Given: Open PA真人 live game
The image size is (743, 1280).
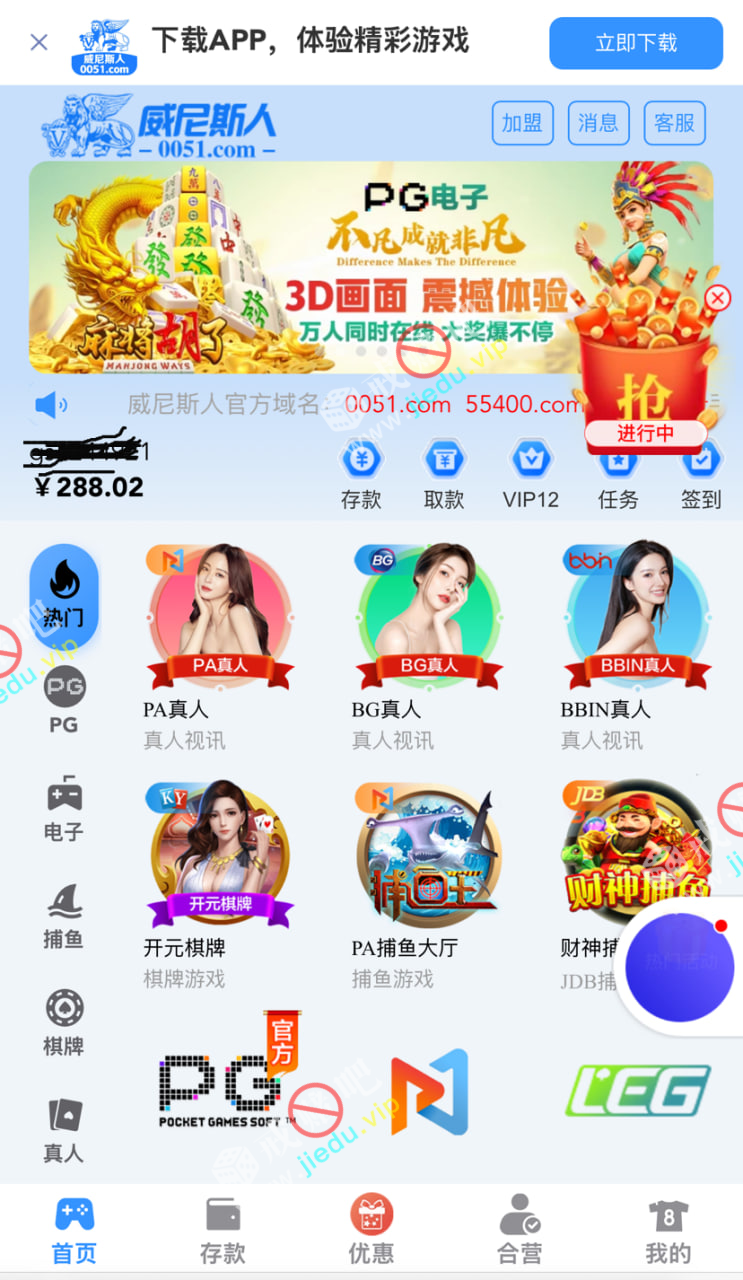Looking at the screenshot, I should click(x=220, y=620).
